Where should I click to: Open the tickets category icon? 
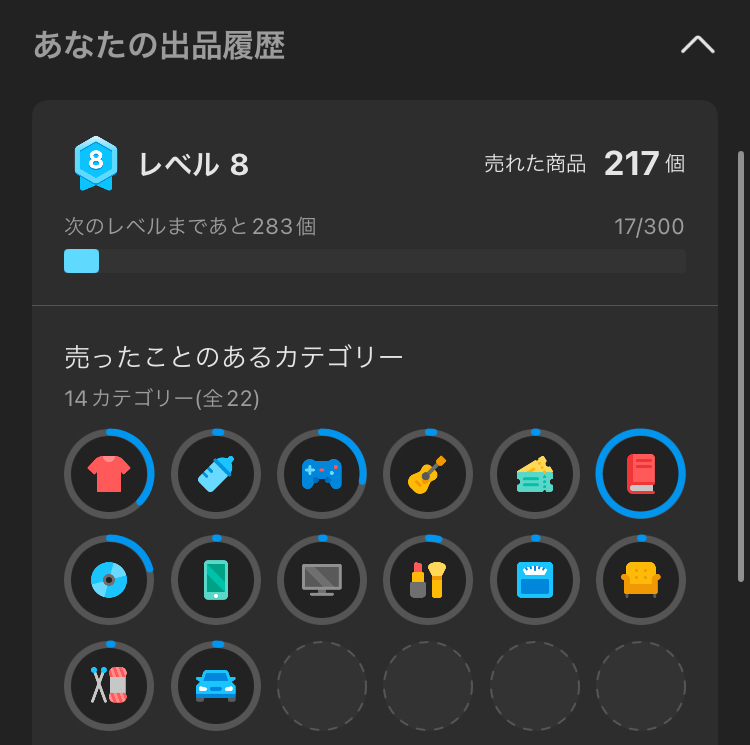pyautogui.click(x=535, y=474)
